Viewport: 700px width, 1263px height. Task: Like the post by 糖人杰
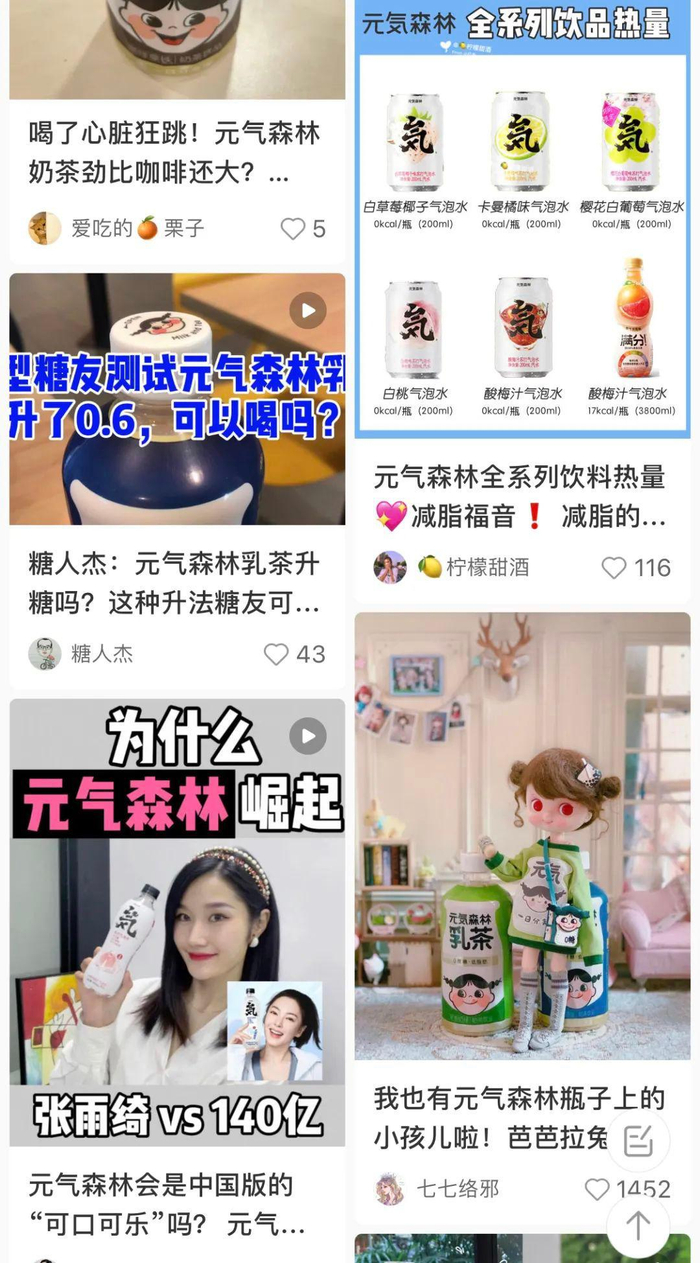[x=276, y=654]
